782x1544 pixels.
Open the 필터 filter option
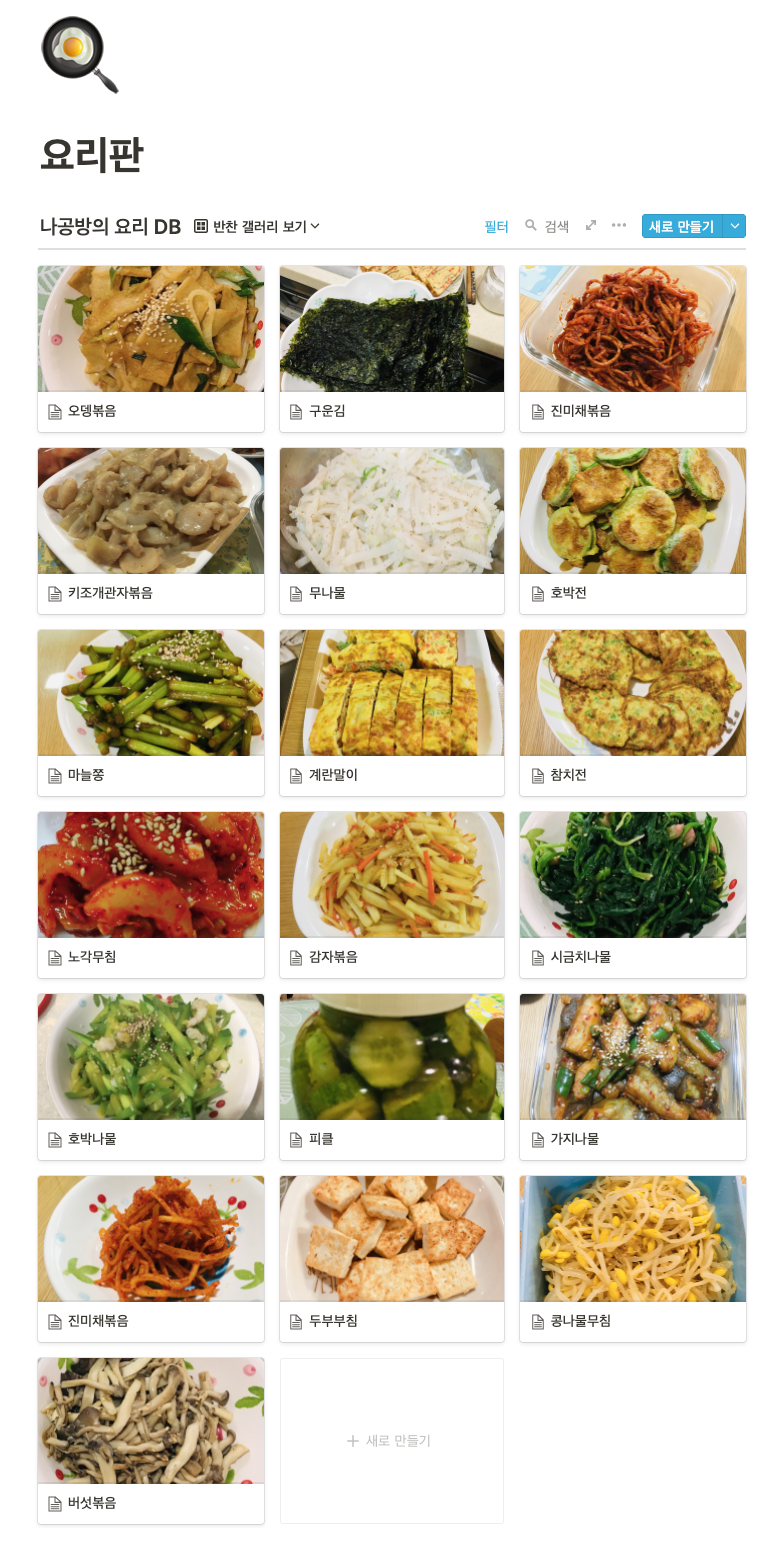coord(496,227)
